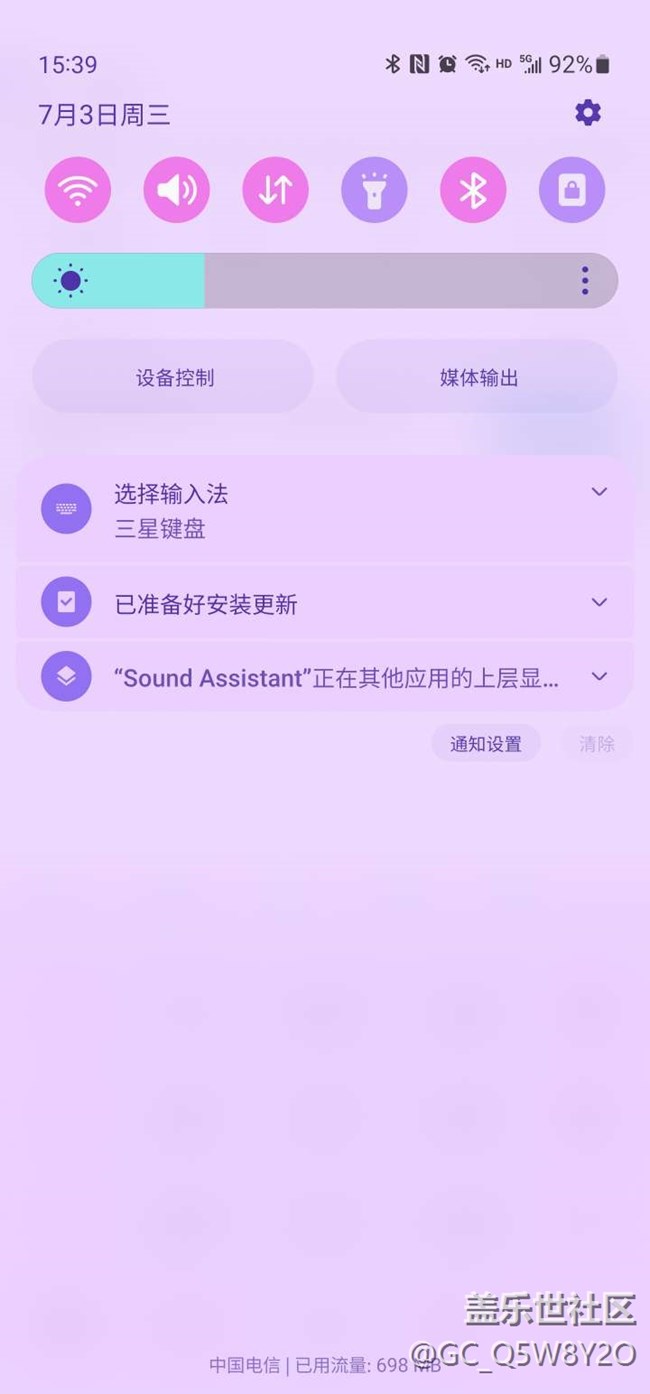Open 媒体输出 media output
This screenshot has width=650, height=1394.
[x=477, y=377]
